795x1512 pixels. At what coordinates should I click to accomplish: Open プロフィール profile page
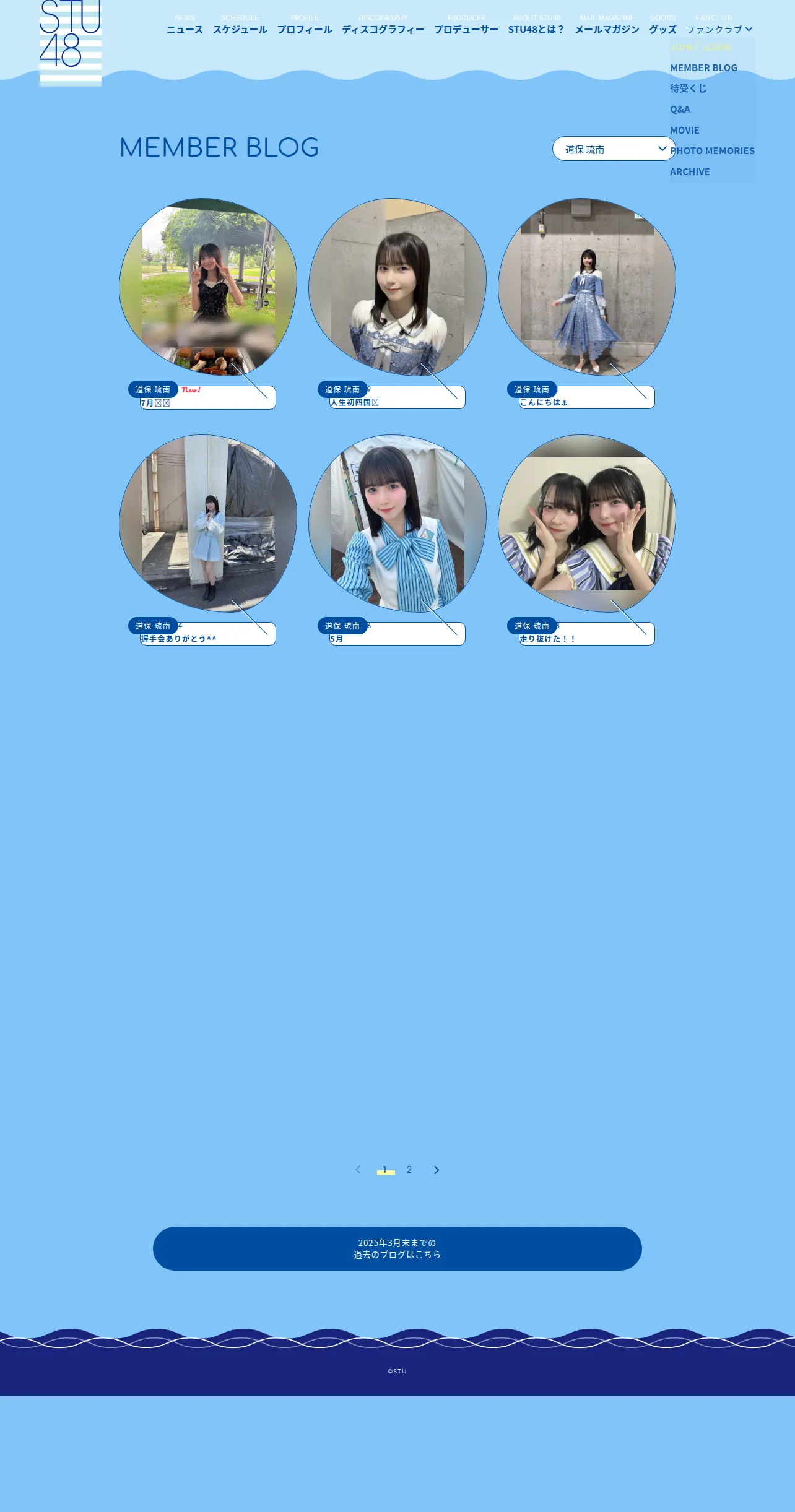coord(305,25)
